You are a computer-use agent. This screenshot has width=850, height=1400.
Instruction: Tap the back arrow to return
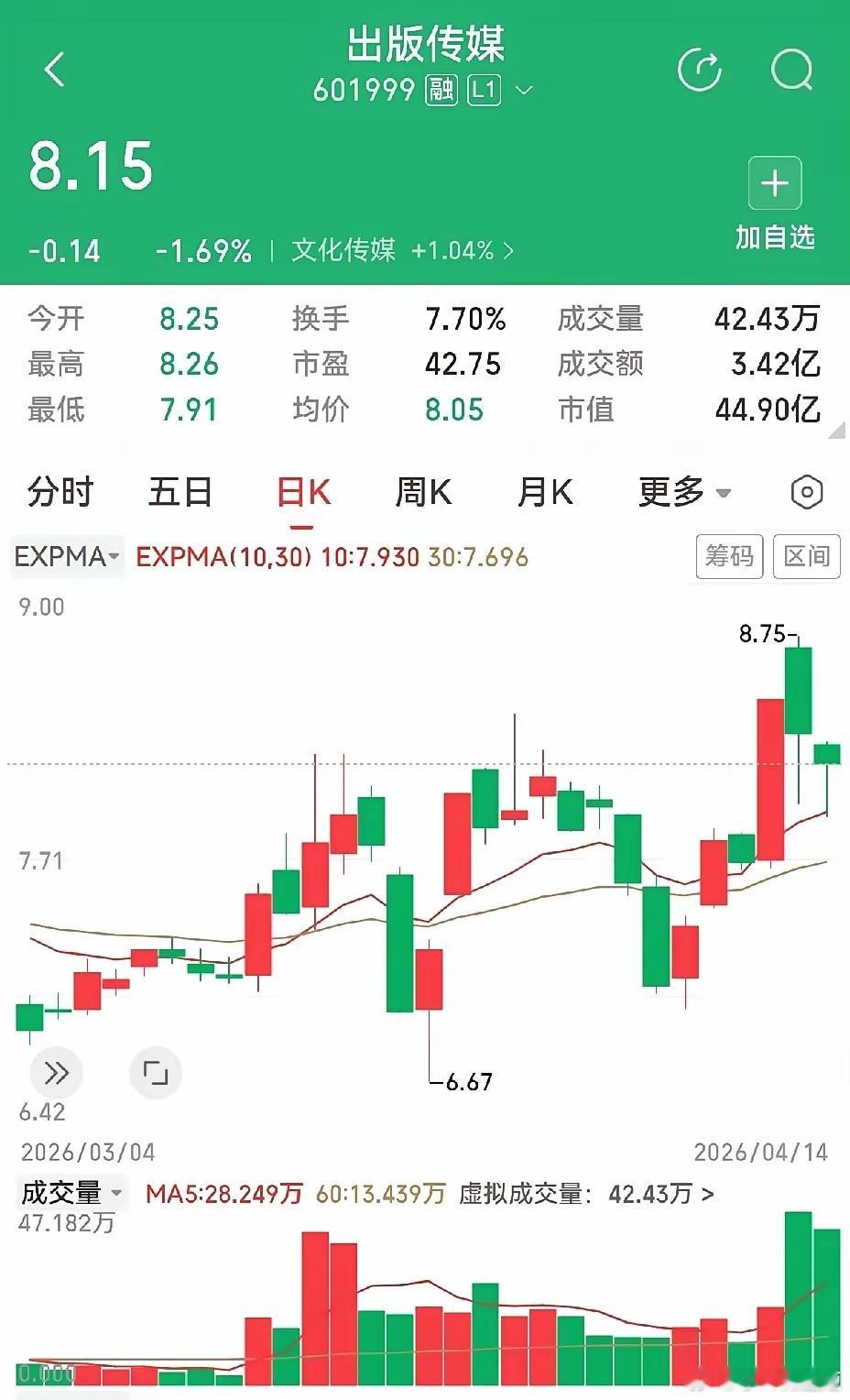55,70
